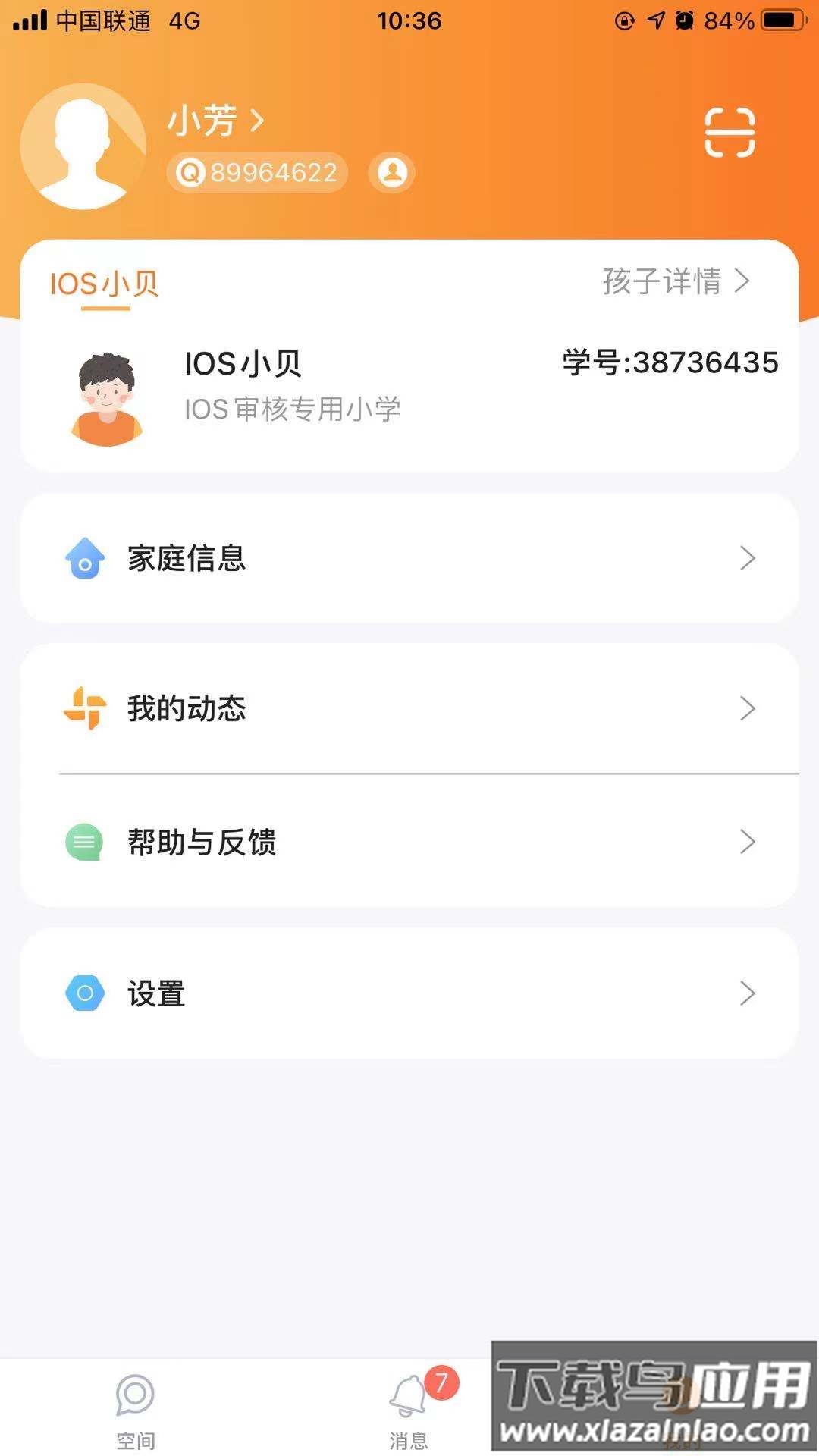Click the home icon beside 家庭信息
Screen dimensions: 819x1456
pyautogui.click(x=86, y=558)
